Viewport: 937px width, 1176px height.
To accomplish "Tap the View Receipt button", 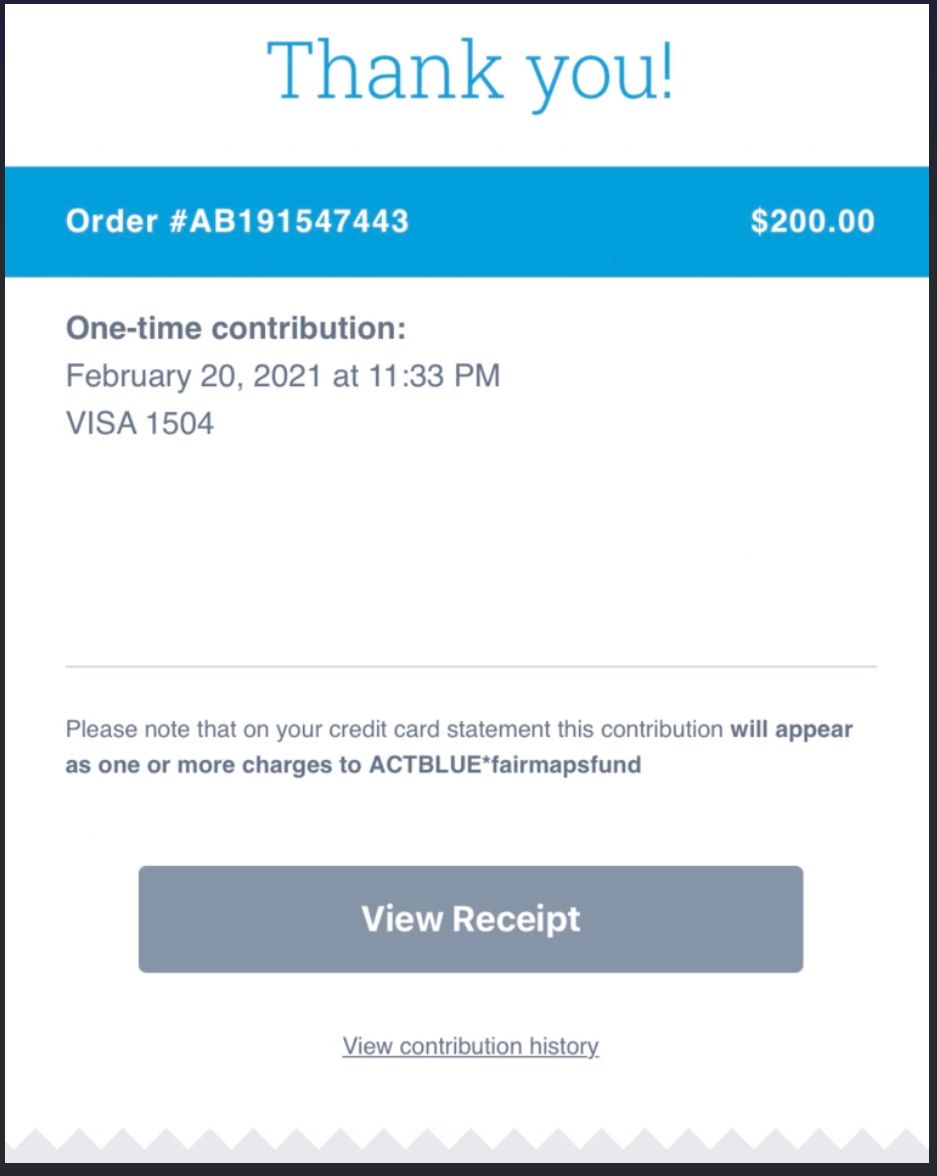I will tap(470, 918).
